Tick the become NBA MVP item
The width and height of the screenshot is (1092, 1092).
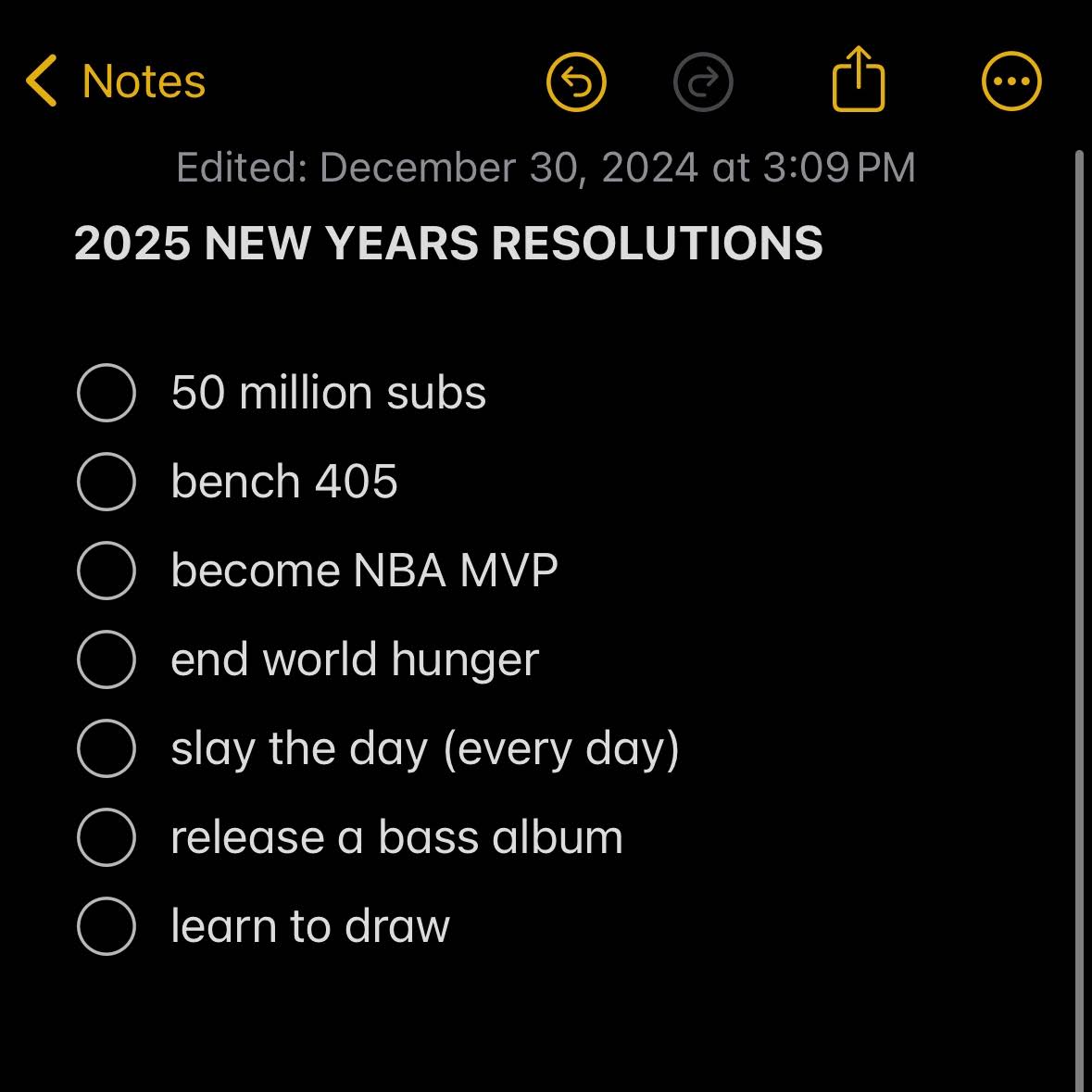point(107,571)
